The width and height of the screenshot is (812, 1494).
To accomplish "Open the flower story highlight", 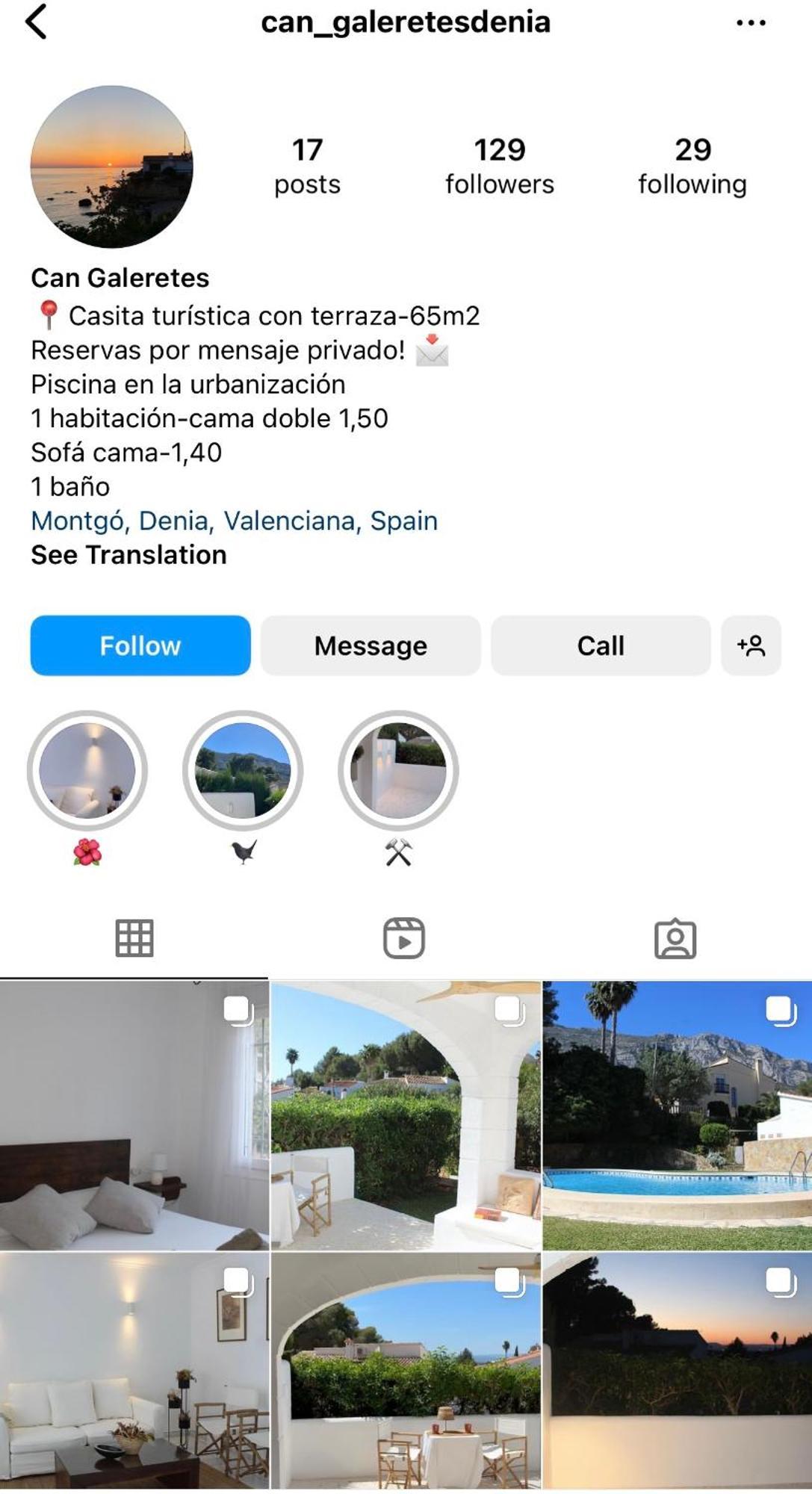I will [x=87, y=771].
